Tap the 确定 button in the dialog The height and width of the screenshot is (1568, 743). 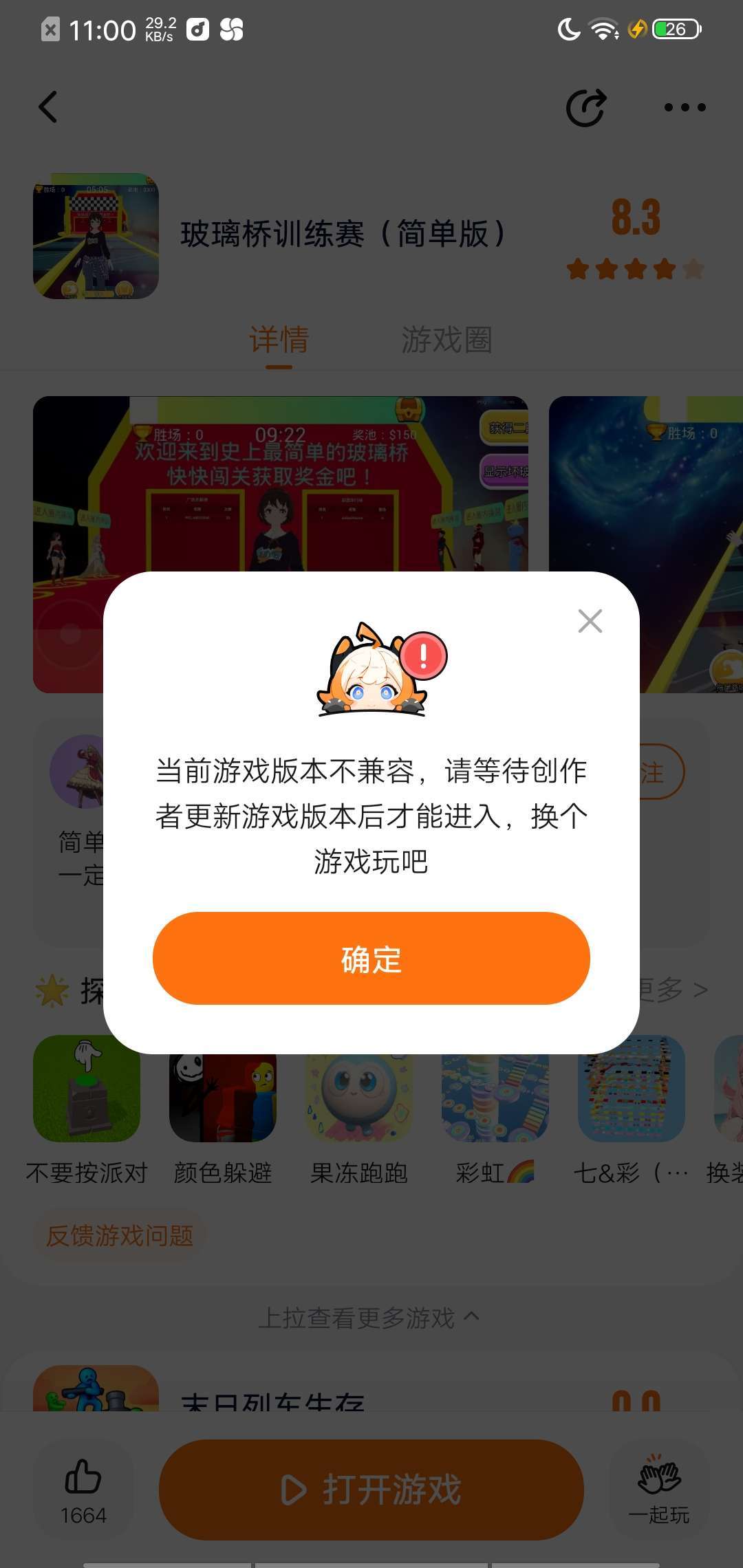(x=371, y=958)
